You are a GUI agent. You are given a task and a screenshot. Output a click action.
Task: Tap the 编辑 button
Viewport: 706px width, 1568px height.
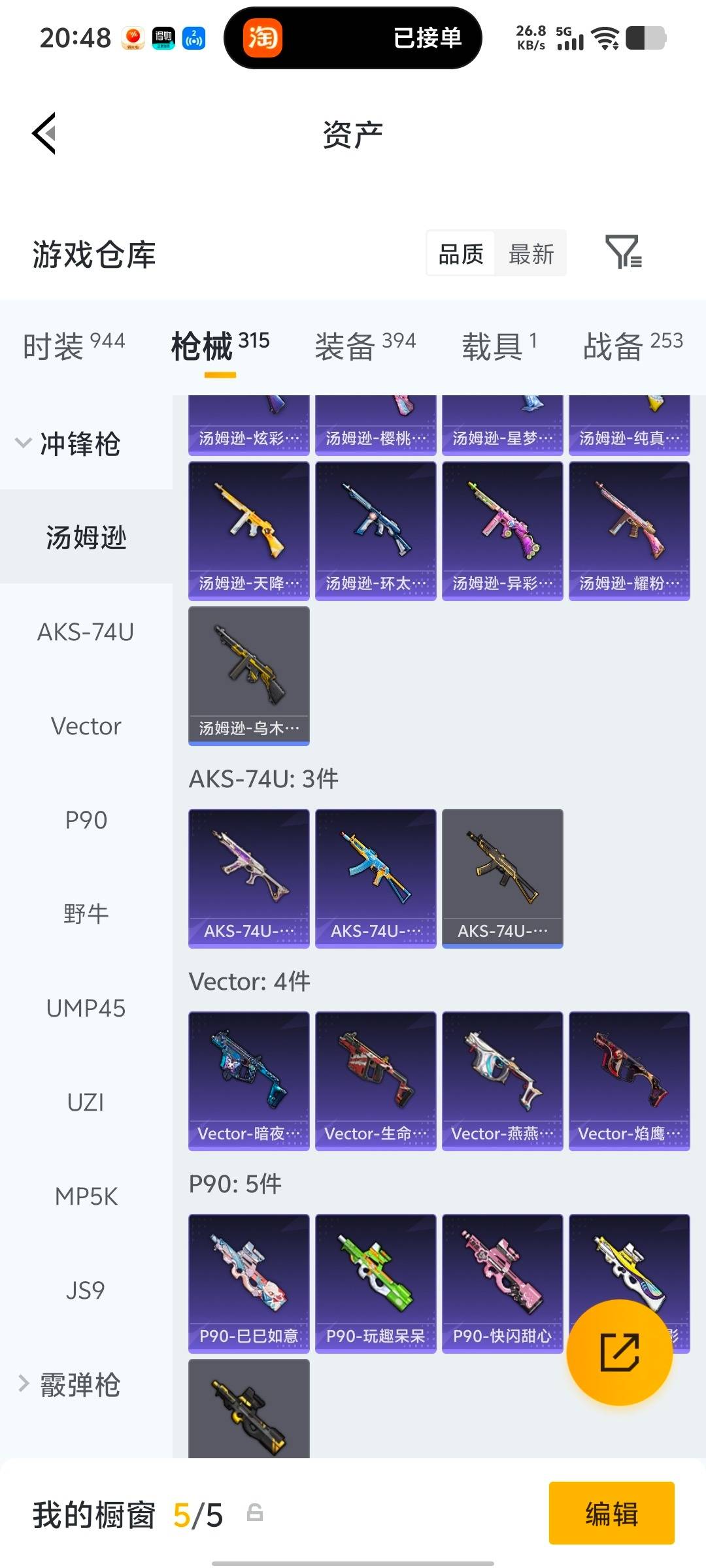pyautogui.click(x=611, y=1513)
